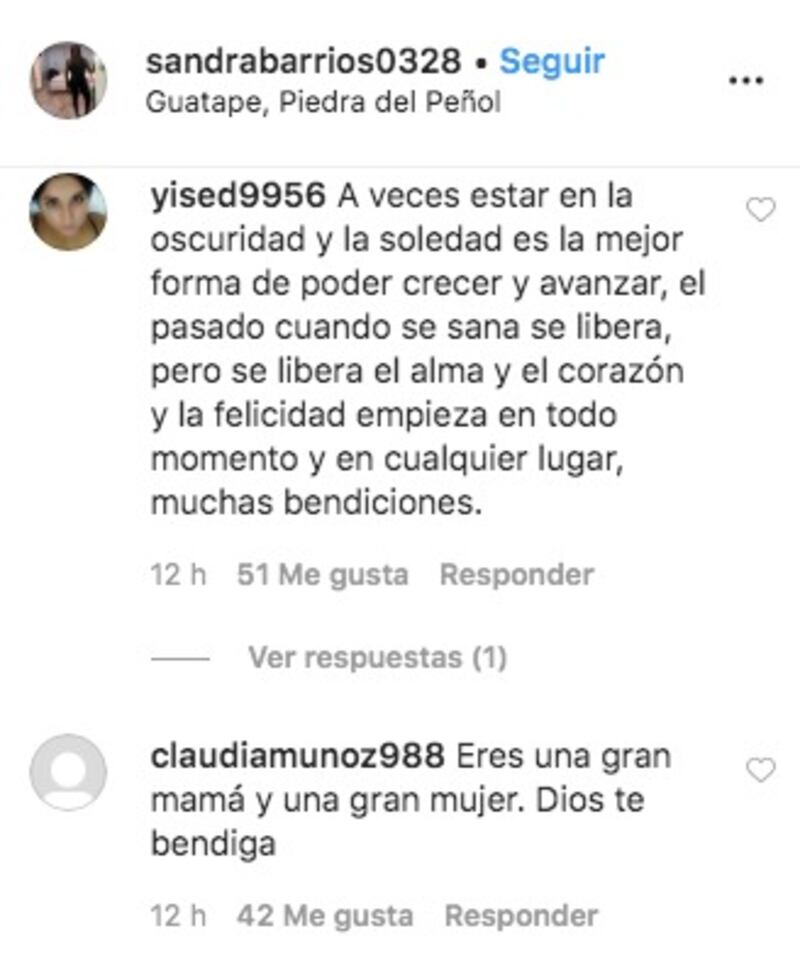The image size is (800, 965).
Task: Expand Ver respuestas (1)
Action: click(377, 657)
